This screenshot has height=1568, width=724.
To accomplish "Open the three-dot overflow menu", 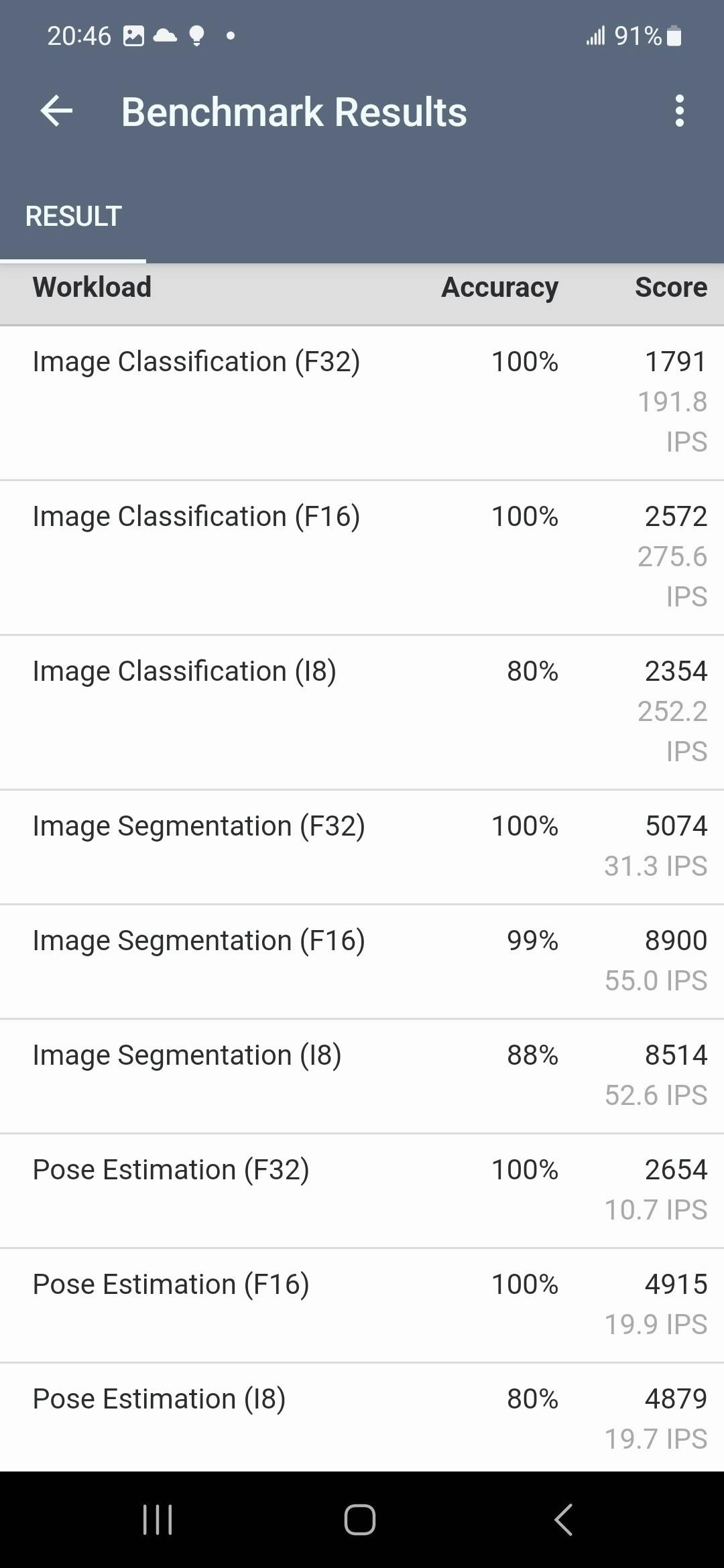I will (x=680, y=111).
